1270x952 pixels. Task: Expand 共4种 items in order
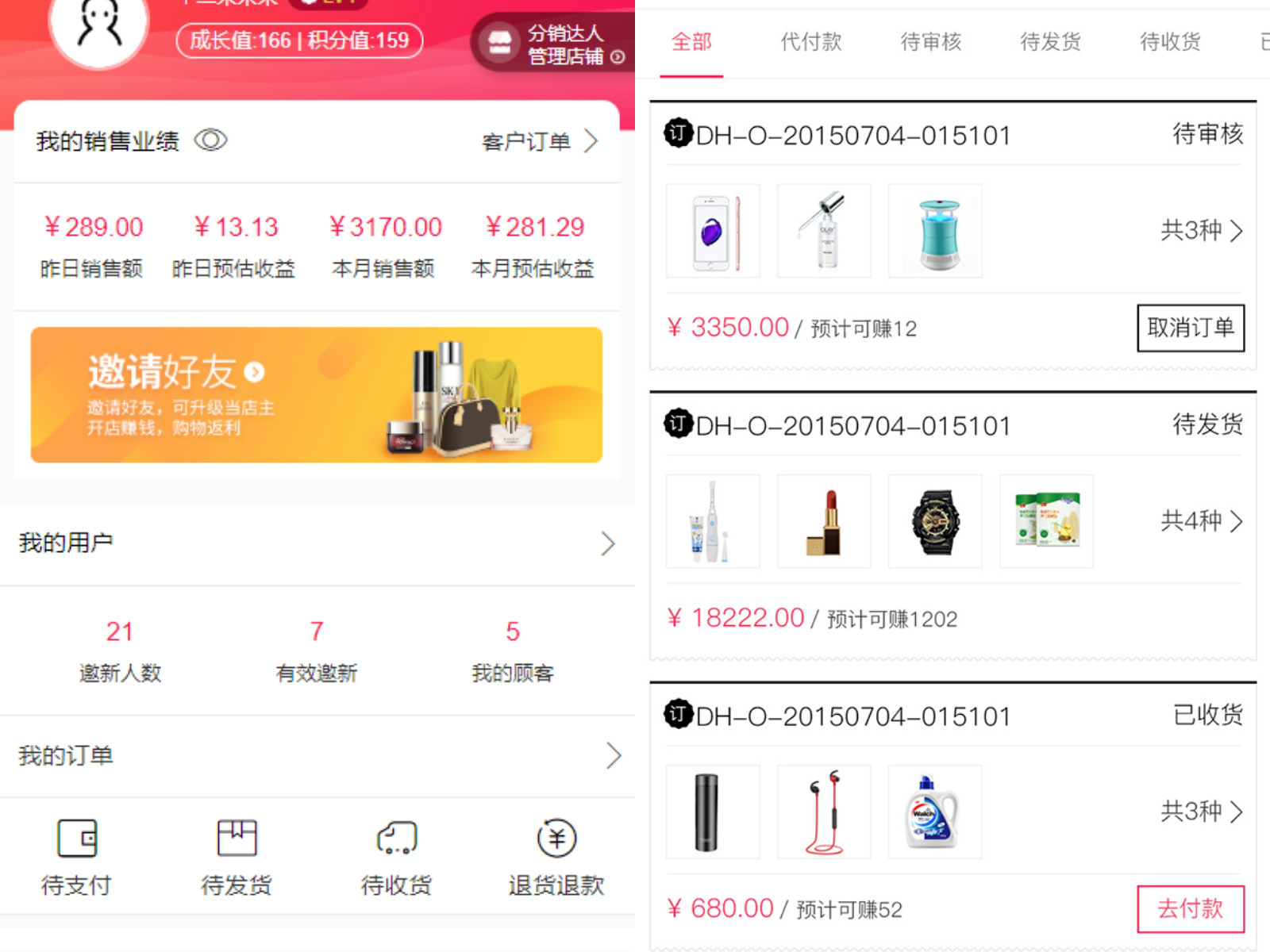(1201, 521)
